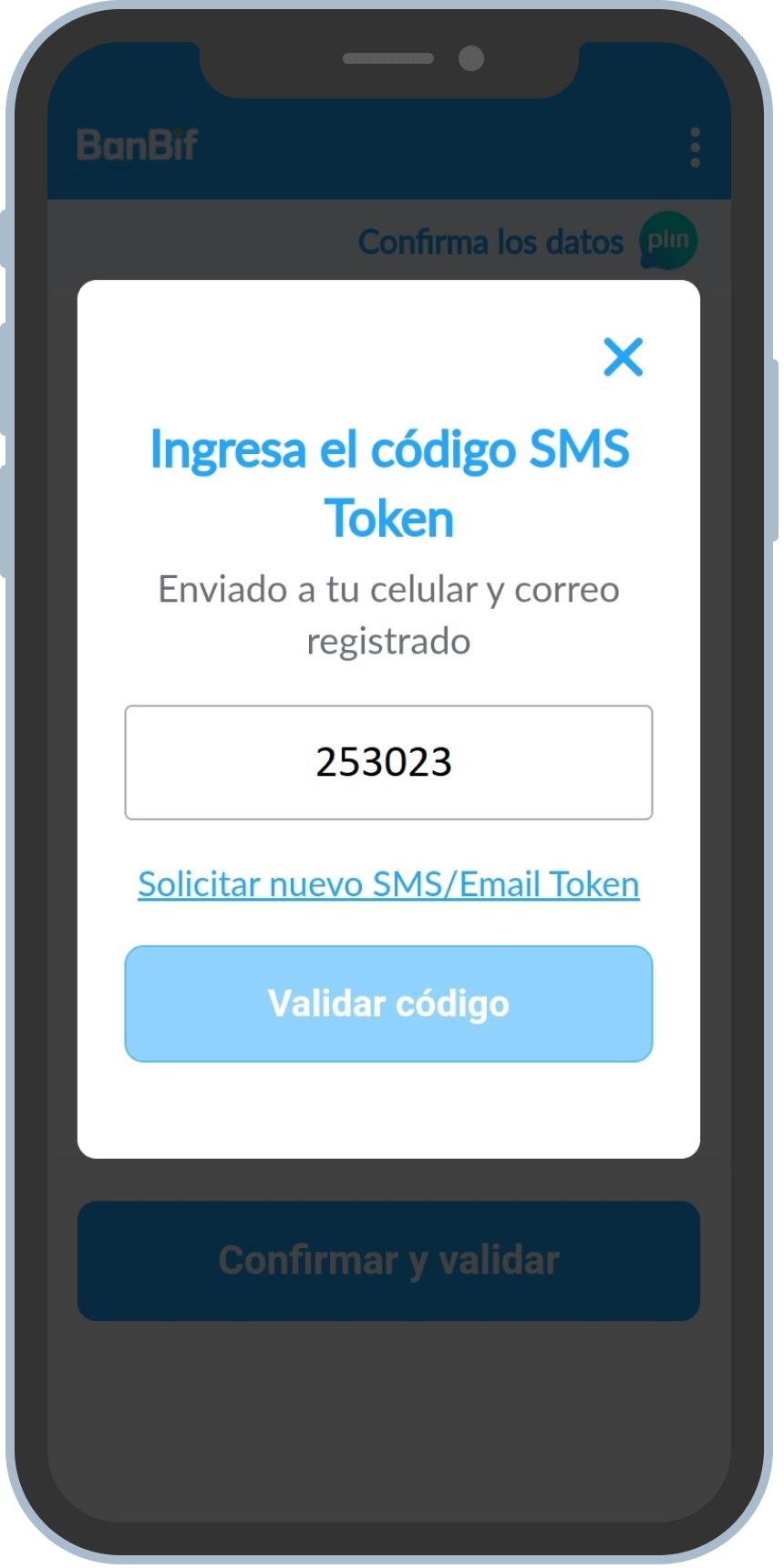Screen dimensions: 784x1568
Task: Tap the Validar código button
Action: pyautogui.click(x=388, y=1004)
